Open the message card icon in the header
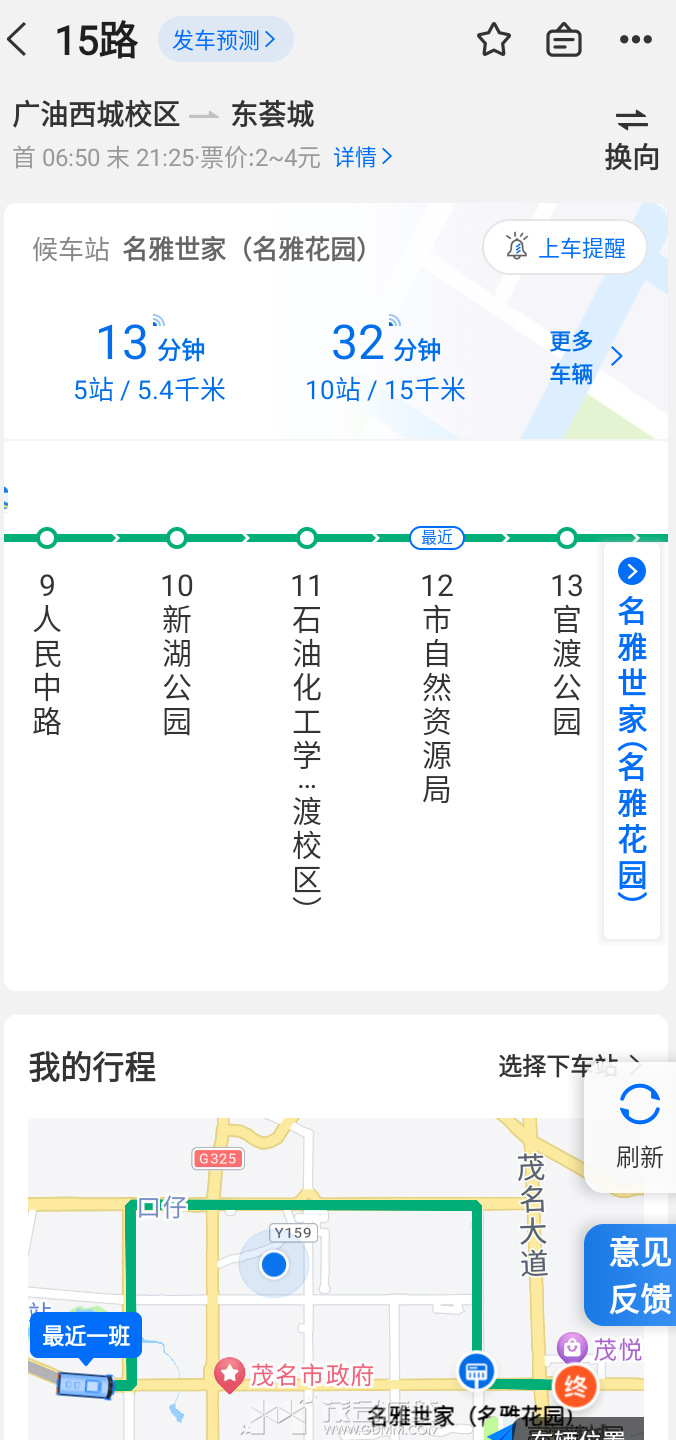This screenshot has height=1440, width=676. tap(564, 41)
